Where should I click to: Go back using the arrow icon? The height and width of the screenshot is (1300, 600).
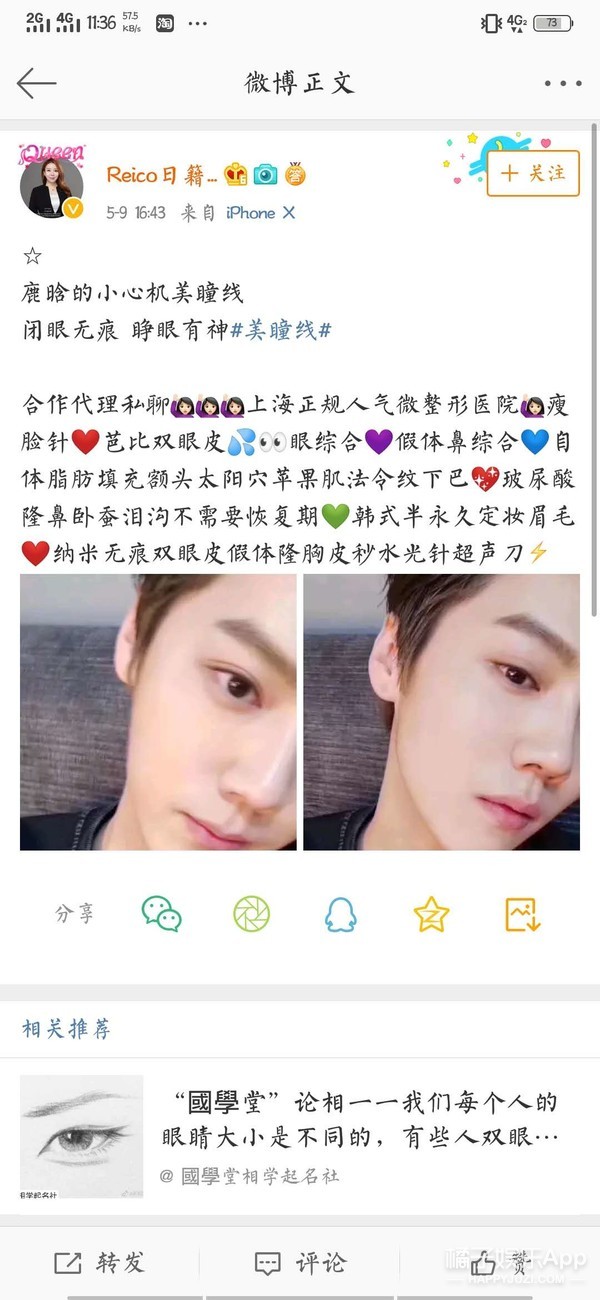[x=36, y=83]
